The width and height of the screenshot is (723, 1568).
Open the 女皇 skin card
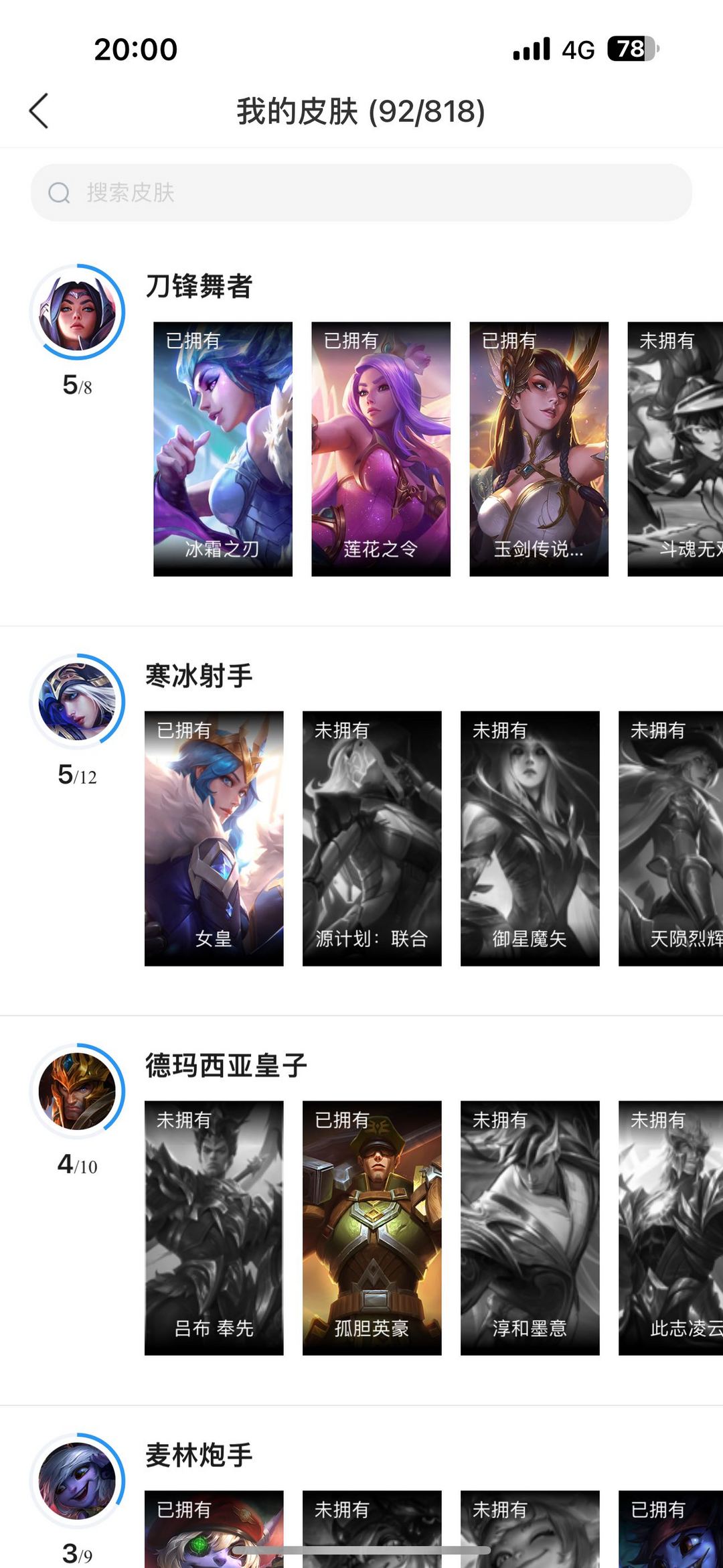tap(214, 839)
